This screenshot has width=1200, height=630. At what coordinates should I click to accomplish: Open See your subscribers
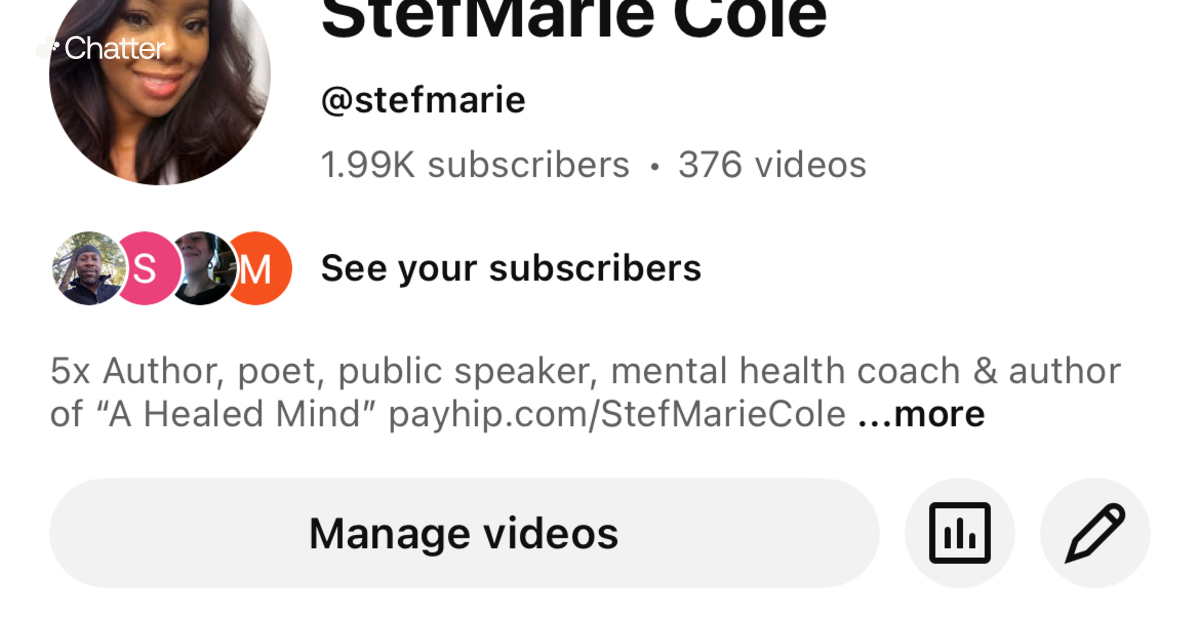510,268
